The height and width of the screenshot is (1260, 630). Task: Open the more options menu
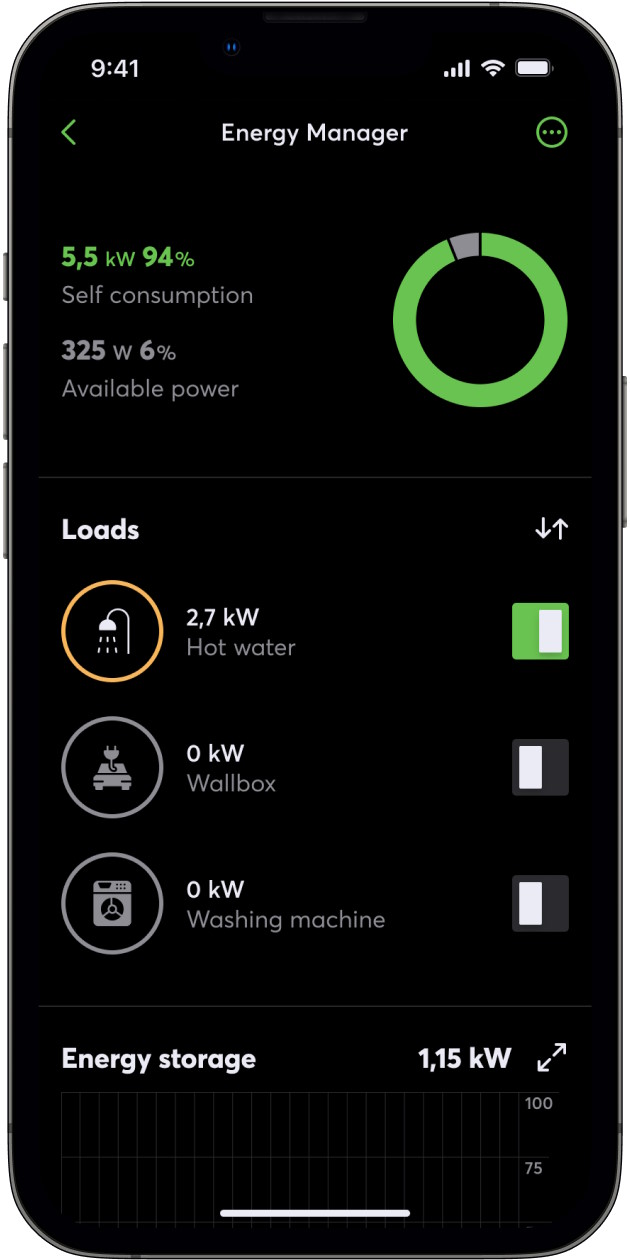point(552,132)
